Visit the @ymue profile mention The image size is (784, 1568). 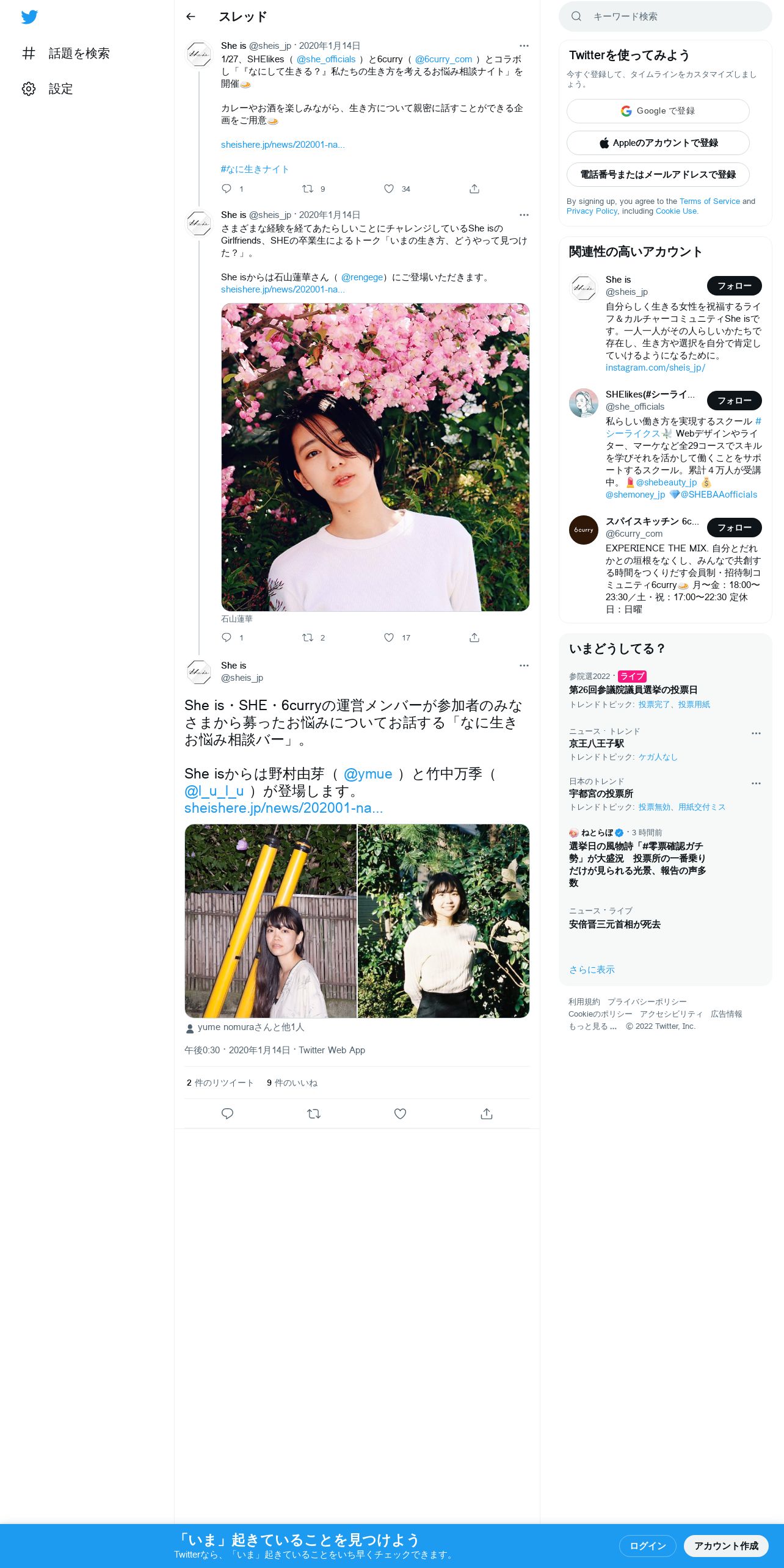(368, 774)
